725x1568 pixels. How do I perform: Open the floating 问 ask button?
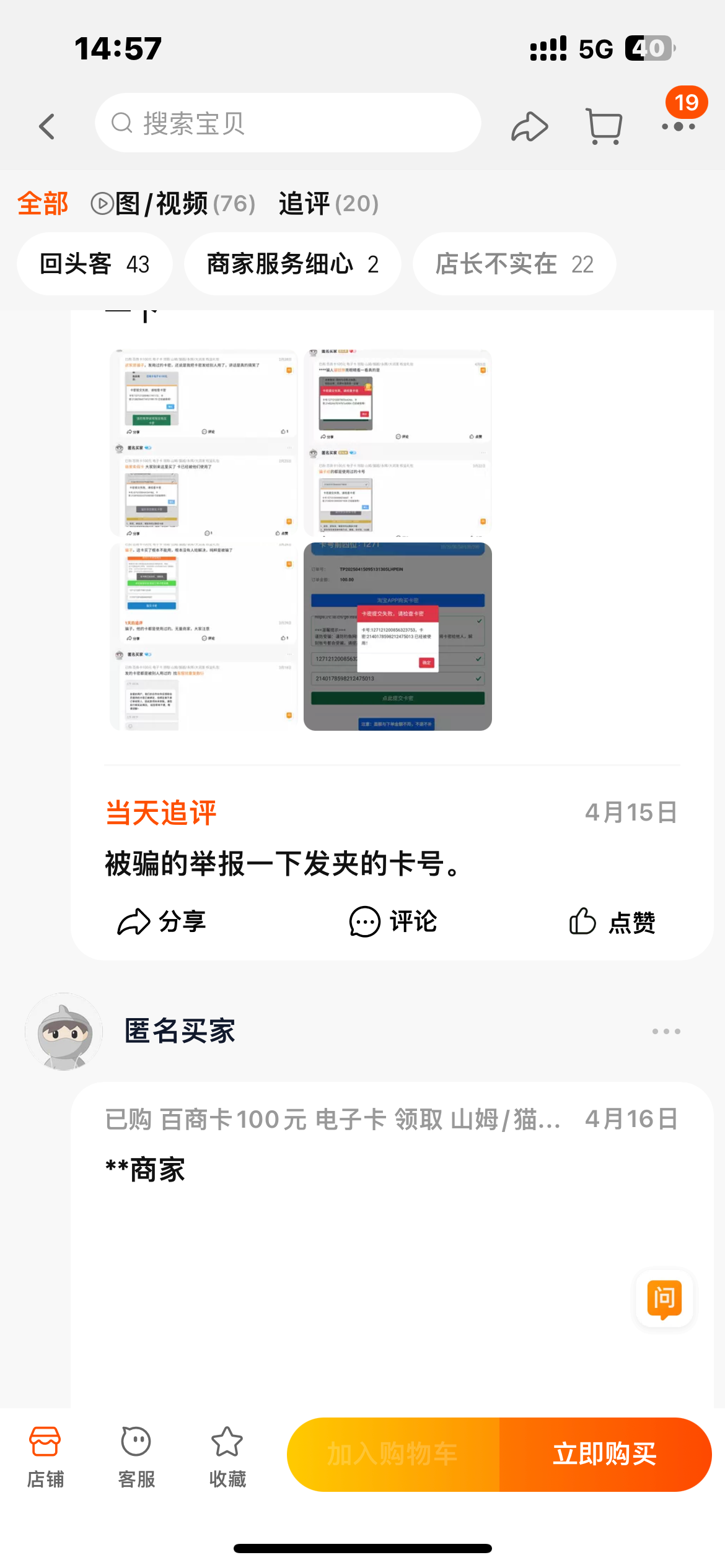664,1299
